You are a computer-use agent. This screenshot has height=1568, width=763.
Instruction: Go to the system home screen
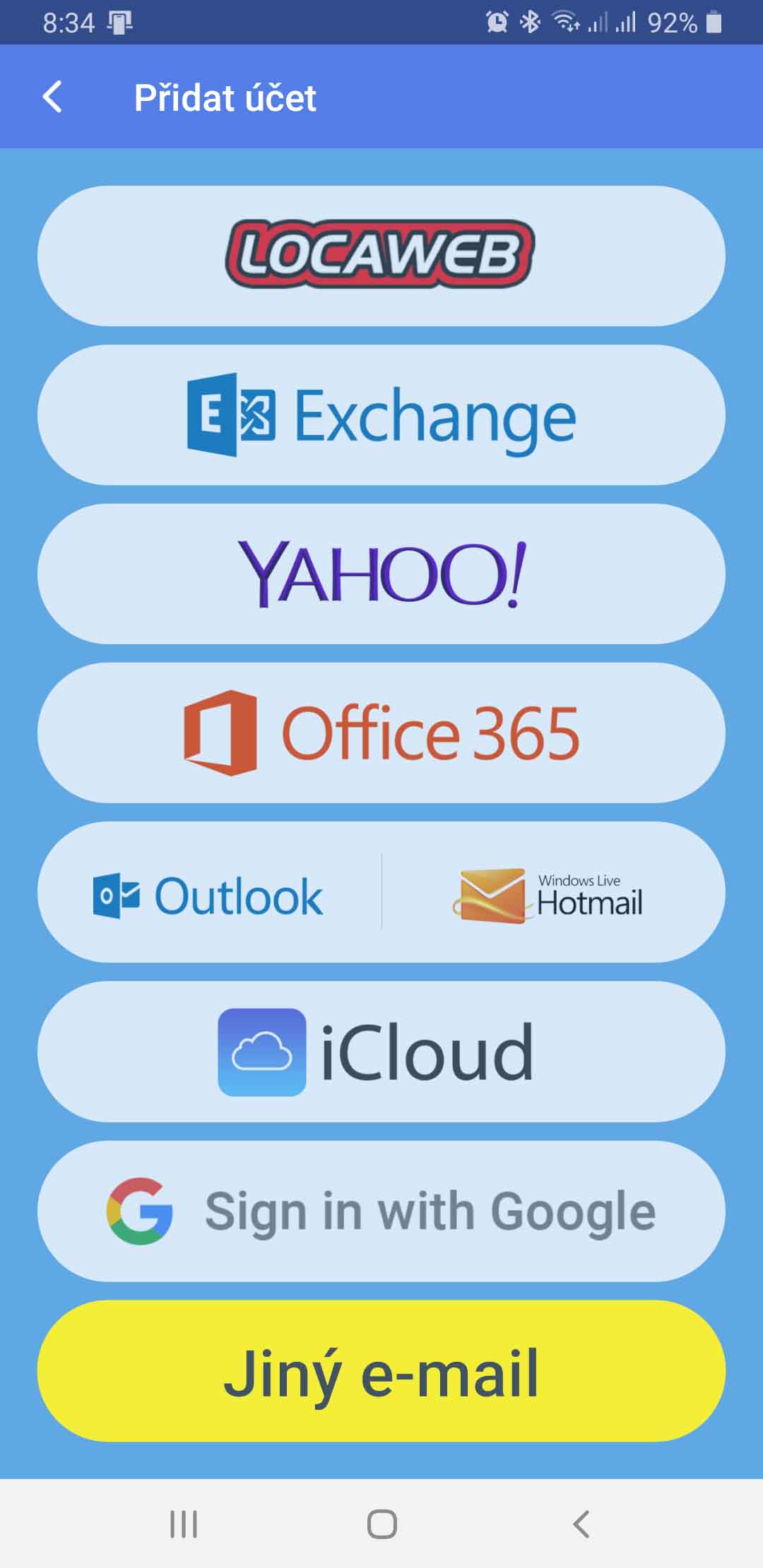coord(381,1524)
